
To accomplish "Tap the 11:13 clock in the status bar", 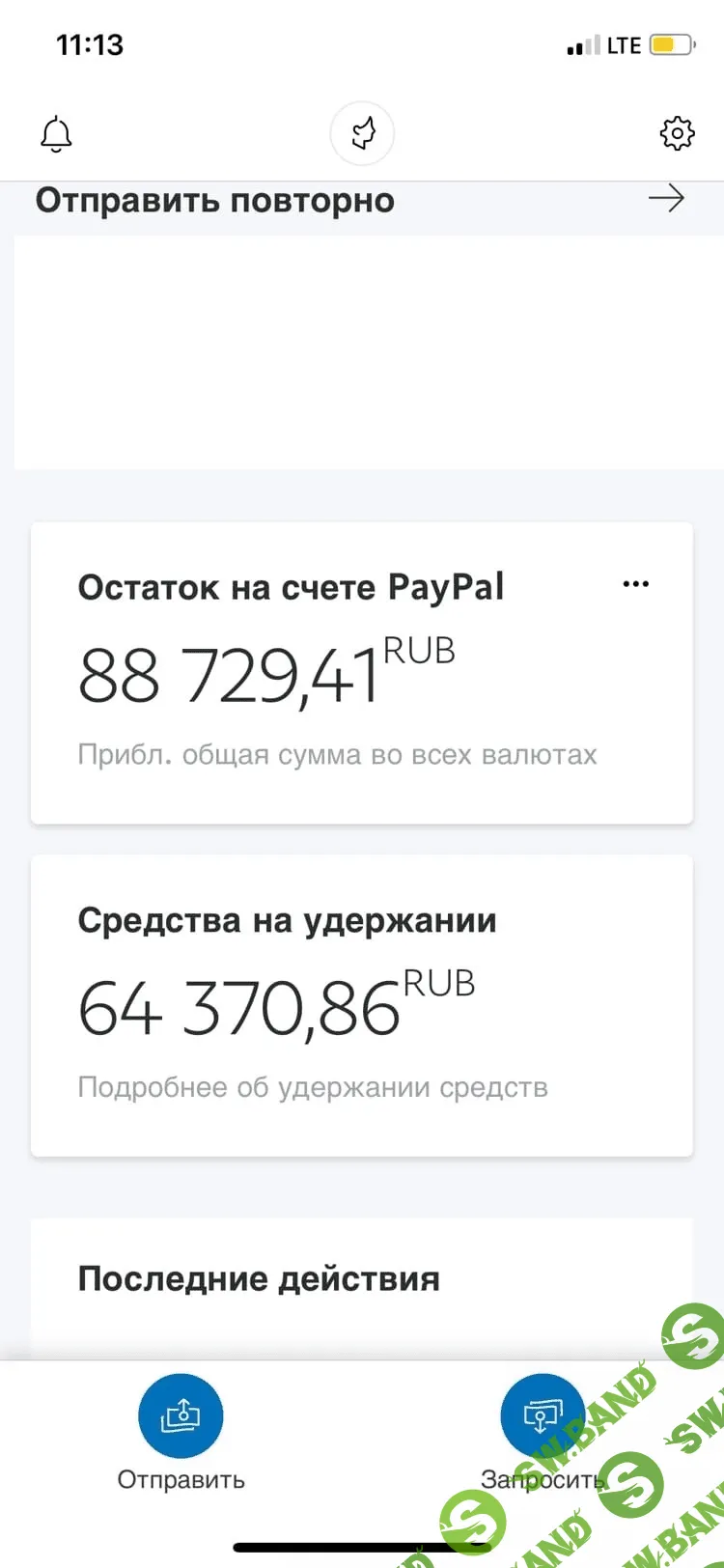I will (92, 43).
